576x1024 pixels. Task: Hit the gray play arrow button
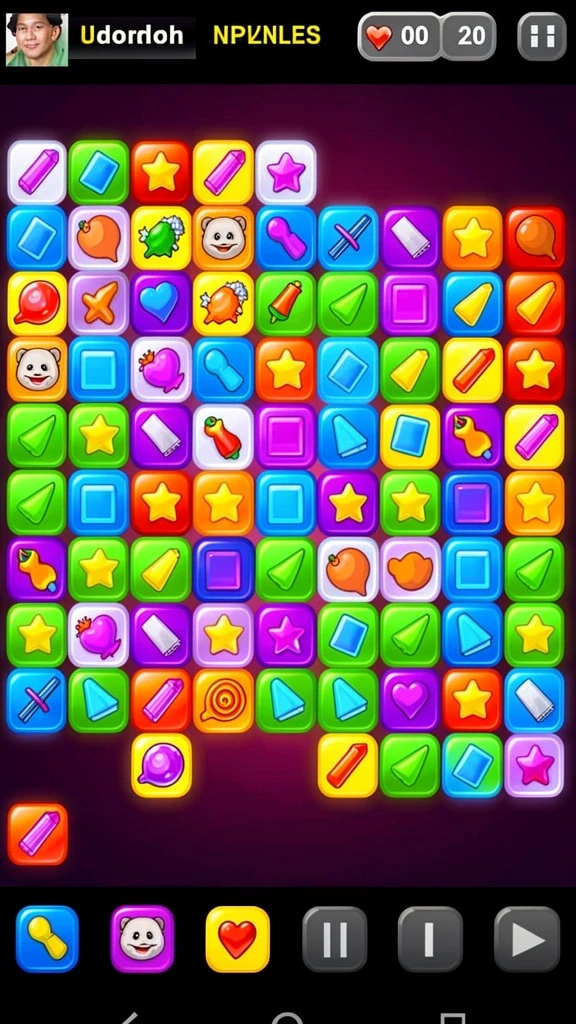[x=526, y=939]
